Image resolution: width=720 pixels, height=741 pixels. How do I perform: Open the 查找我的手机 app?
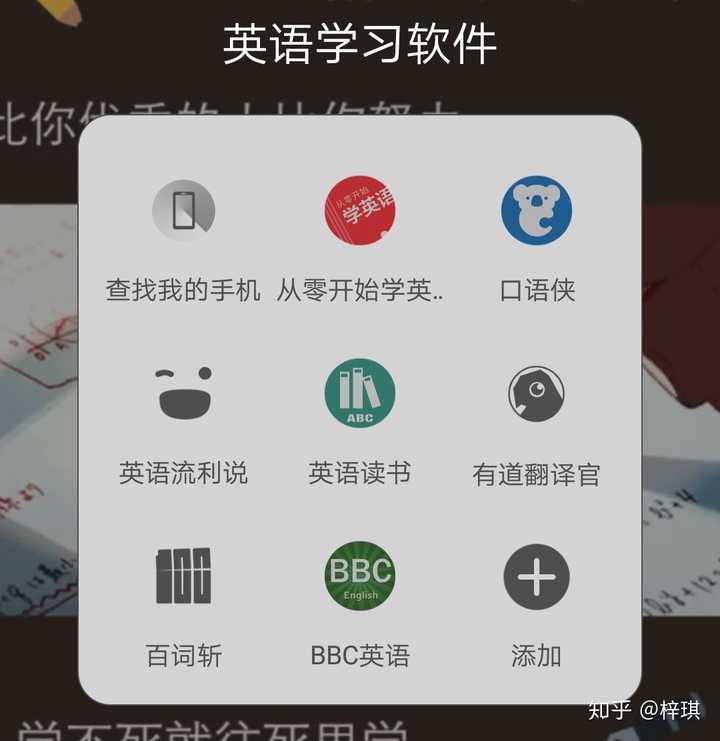pos(183,212)
